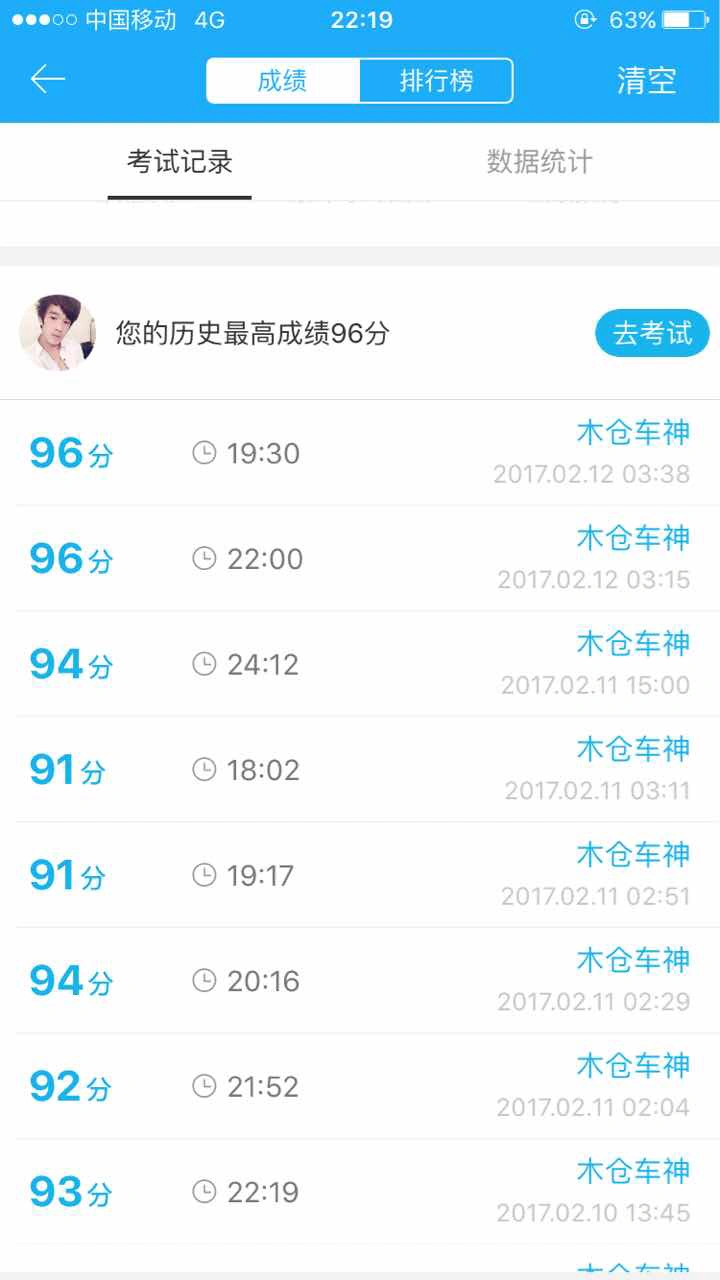Image resolution: width=720 pixels, height=1280 pixels.
Task: View the 91分 record timed 18:02
Action: [x=360, y=770]
